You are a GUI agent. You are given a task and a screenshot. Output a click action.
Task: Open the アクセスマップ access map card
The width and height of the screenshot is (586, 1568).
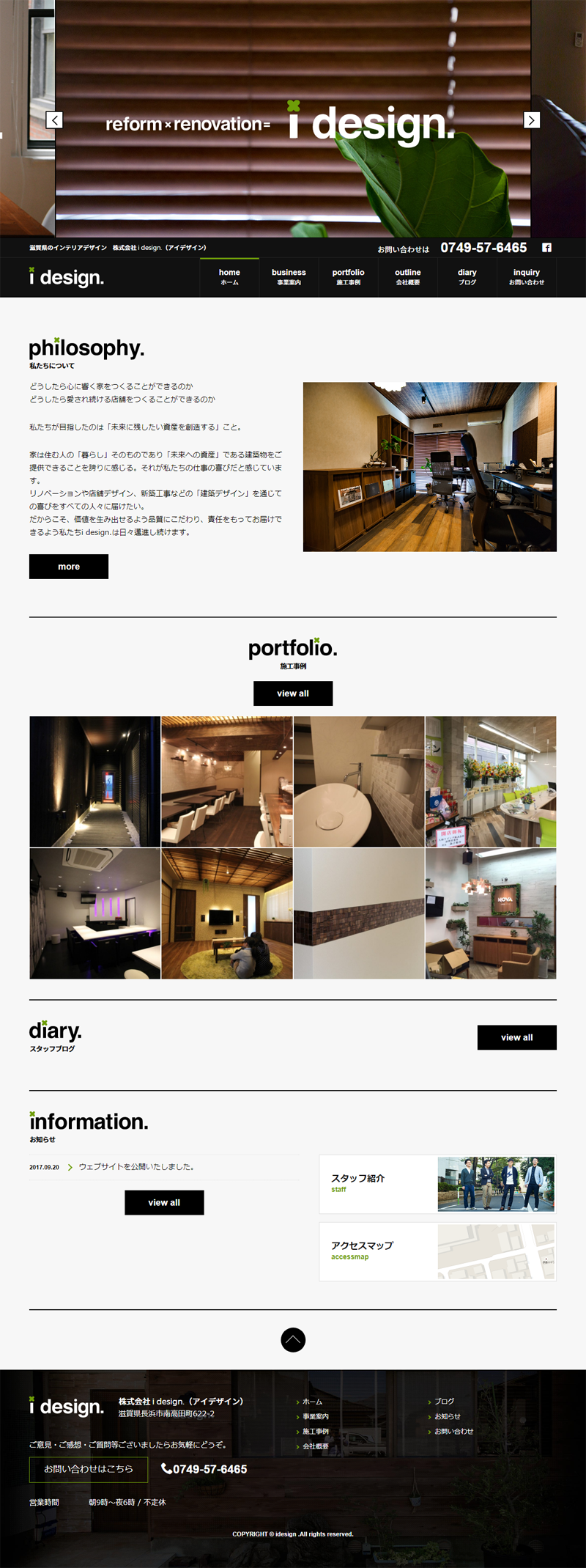coord(437,1251)
